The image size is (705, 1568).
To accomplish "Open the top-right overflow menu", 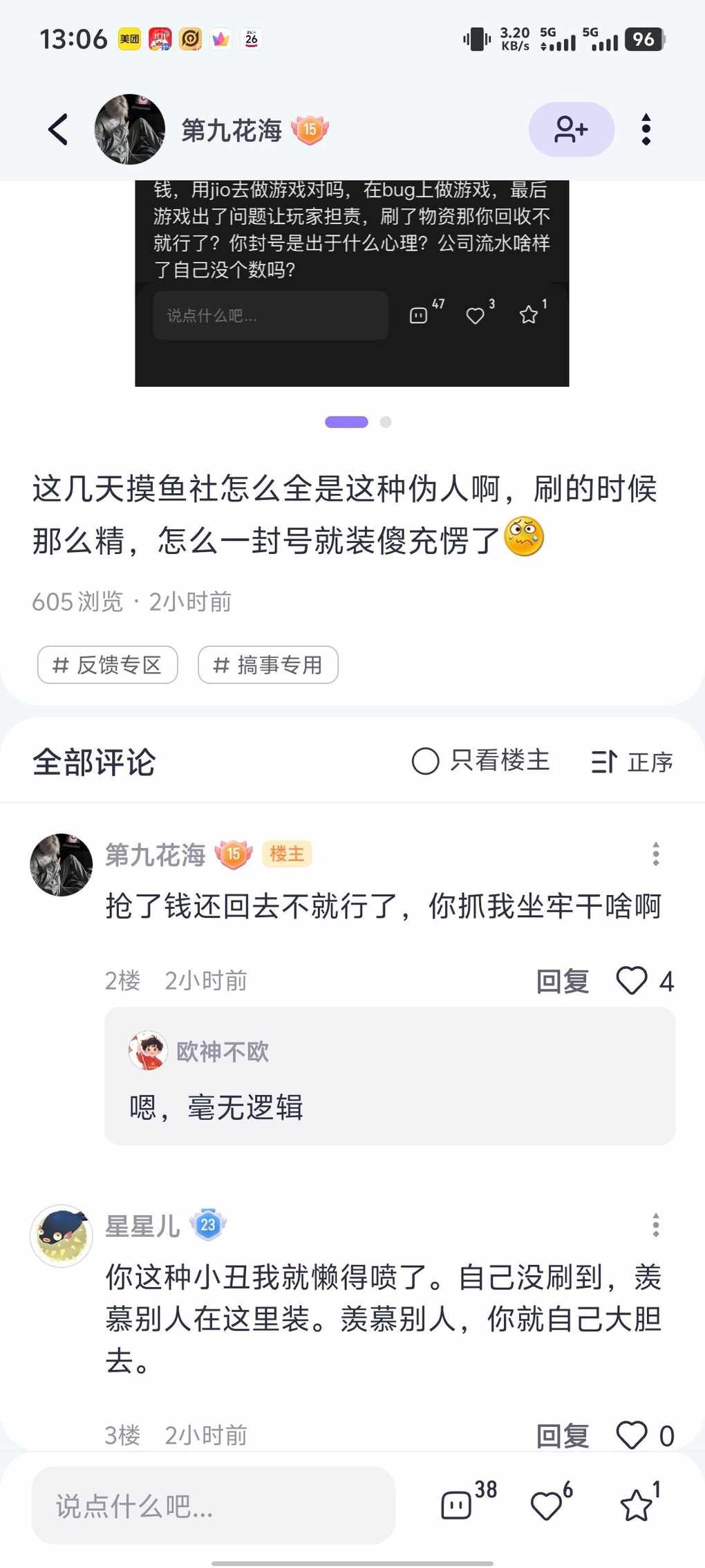I will point(646,129).
